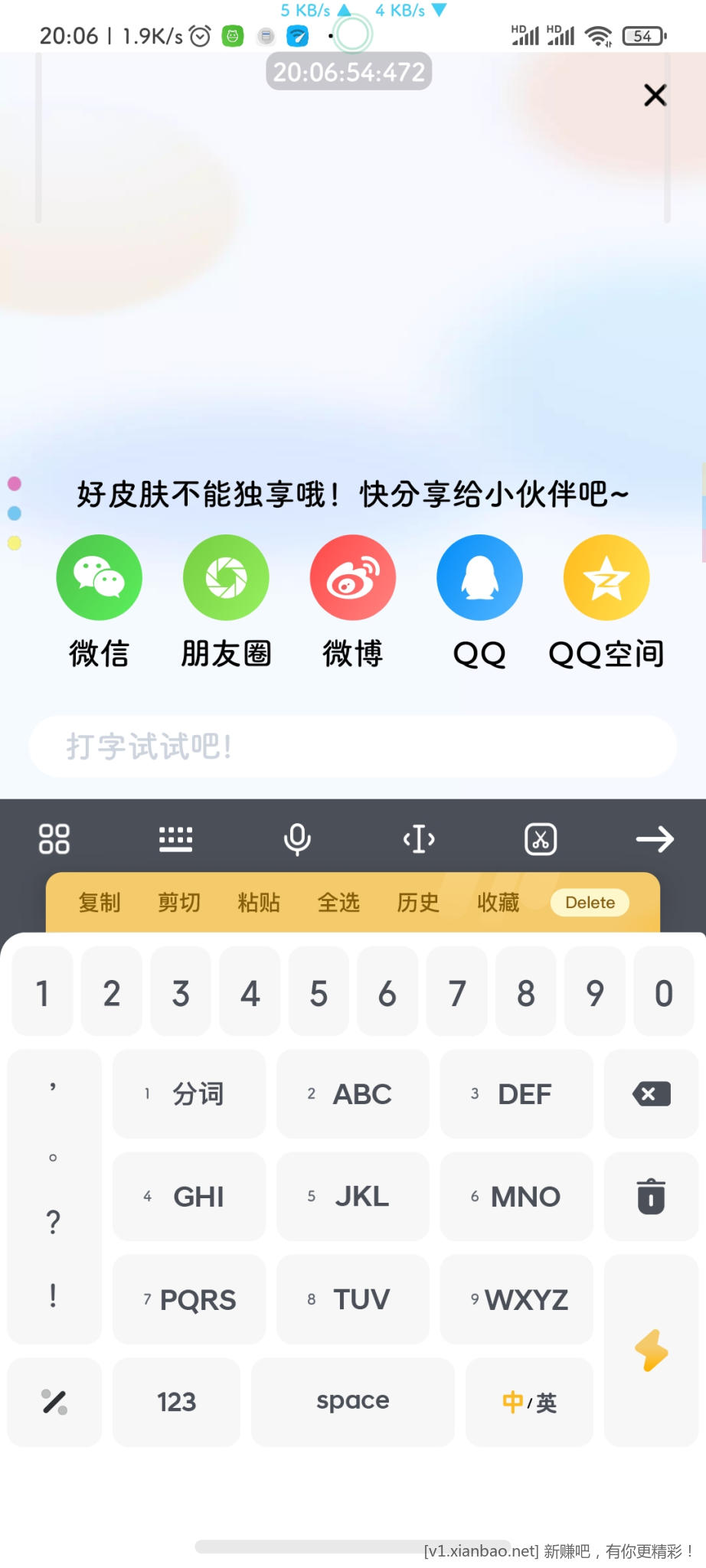Hide the toolbar with the arrow
Screen dimensions: 706x1568
point(655,839)
